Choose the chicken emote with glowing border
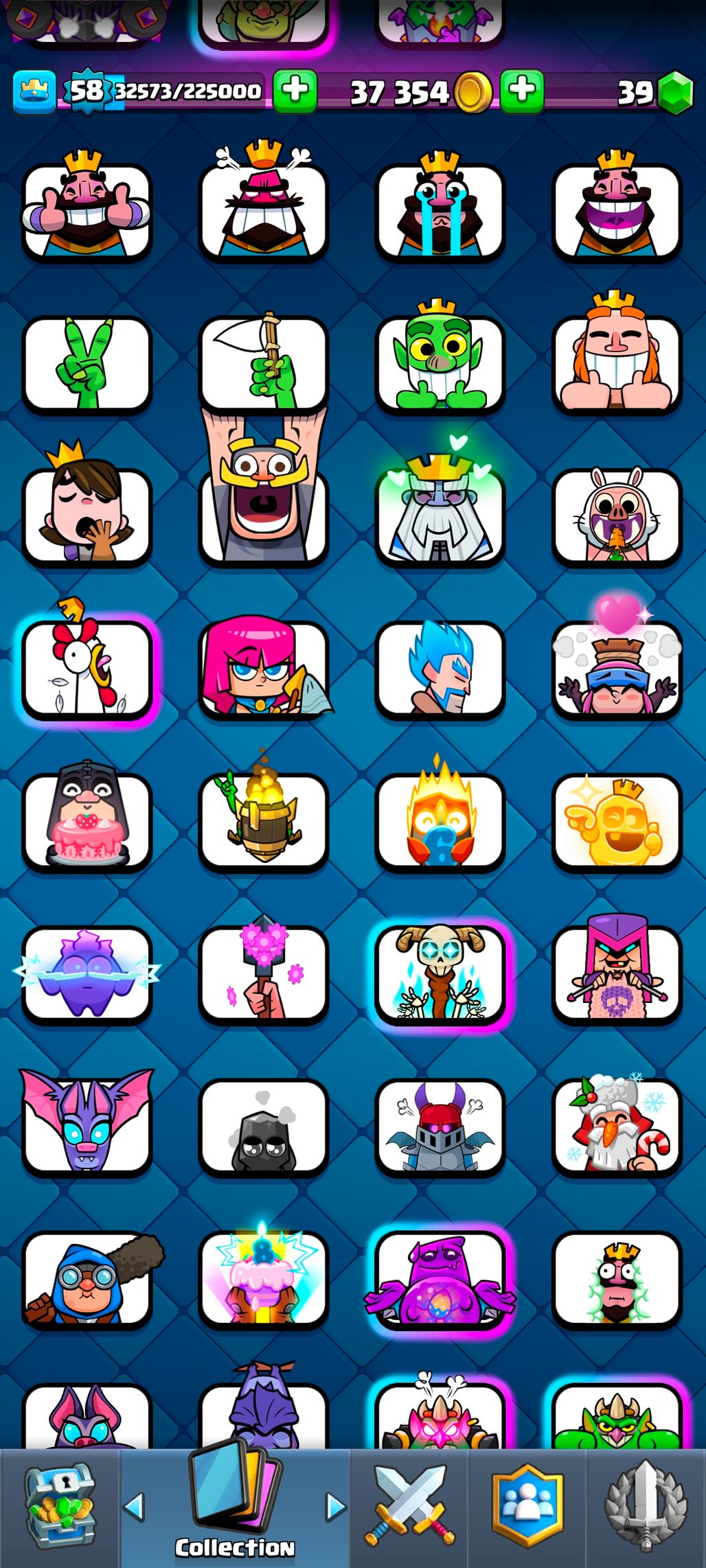The width and height of the screenshot is (706, 1568). [x=87, y=667]
